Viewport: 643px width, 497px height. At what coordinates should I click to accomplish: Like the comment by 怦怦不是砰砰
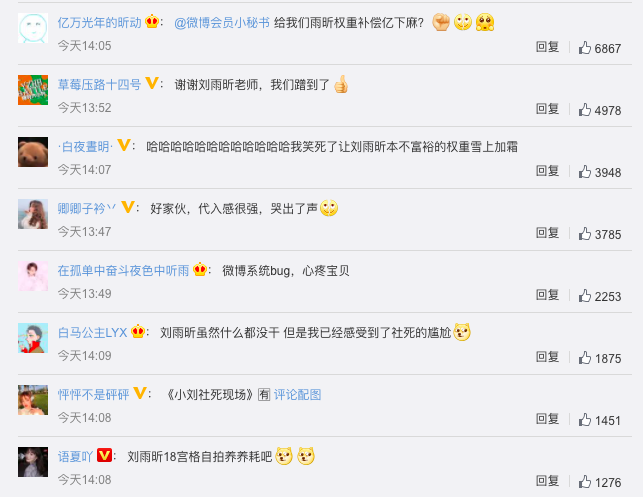click(x=600, y=419)
